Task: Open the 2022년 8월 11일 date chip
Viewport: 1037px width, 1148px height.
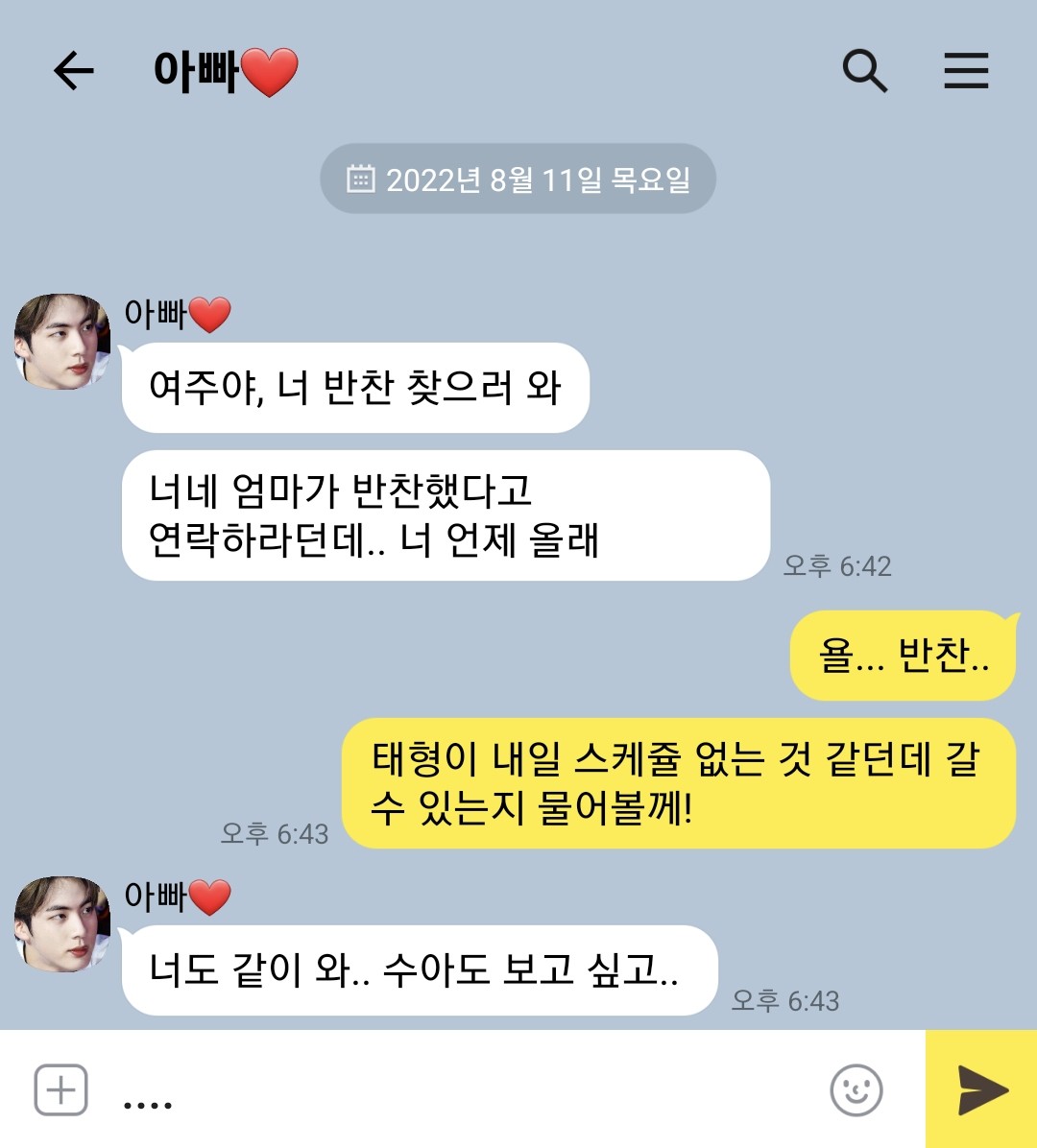Action: [x=518, y=179]
